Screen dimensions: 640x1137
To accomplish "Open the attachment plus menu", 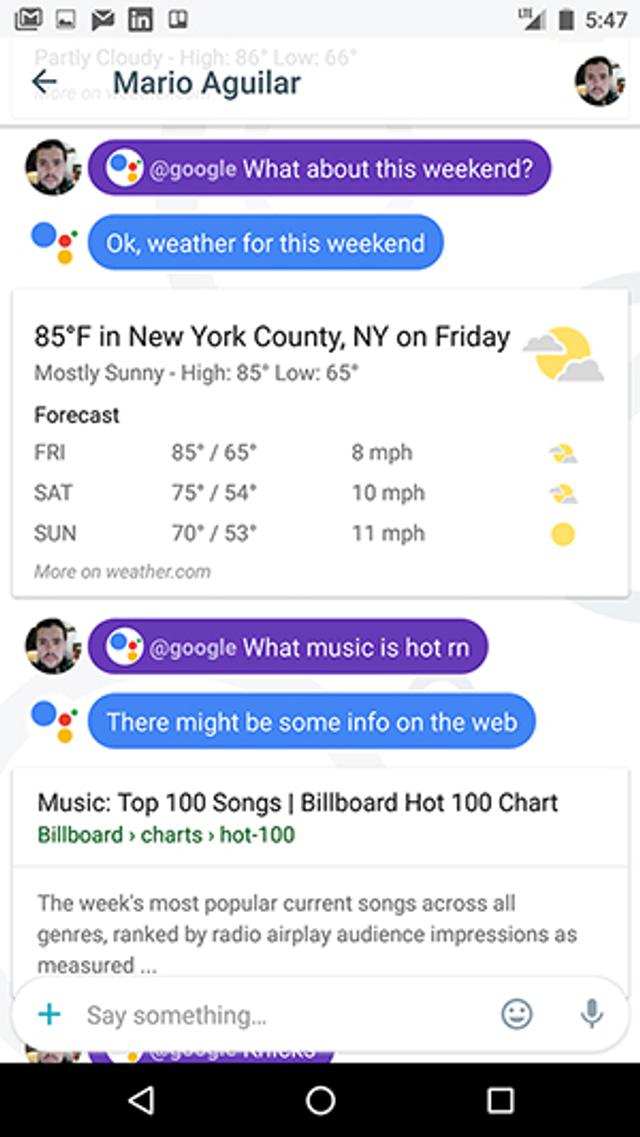I will (x=49, y=1015).
